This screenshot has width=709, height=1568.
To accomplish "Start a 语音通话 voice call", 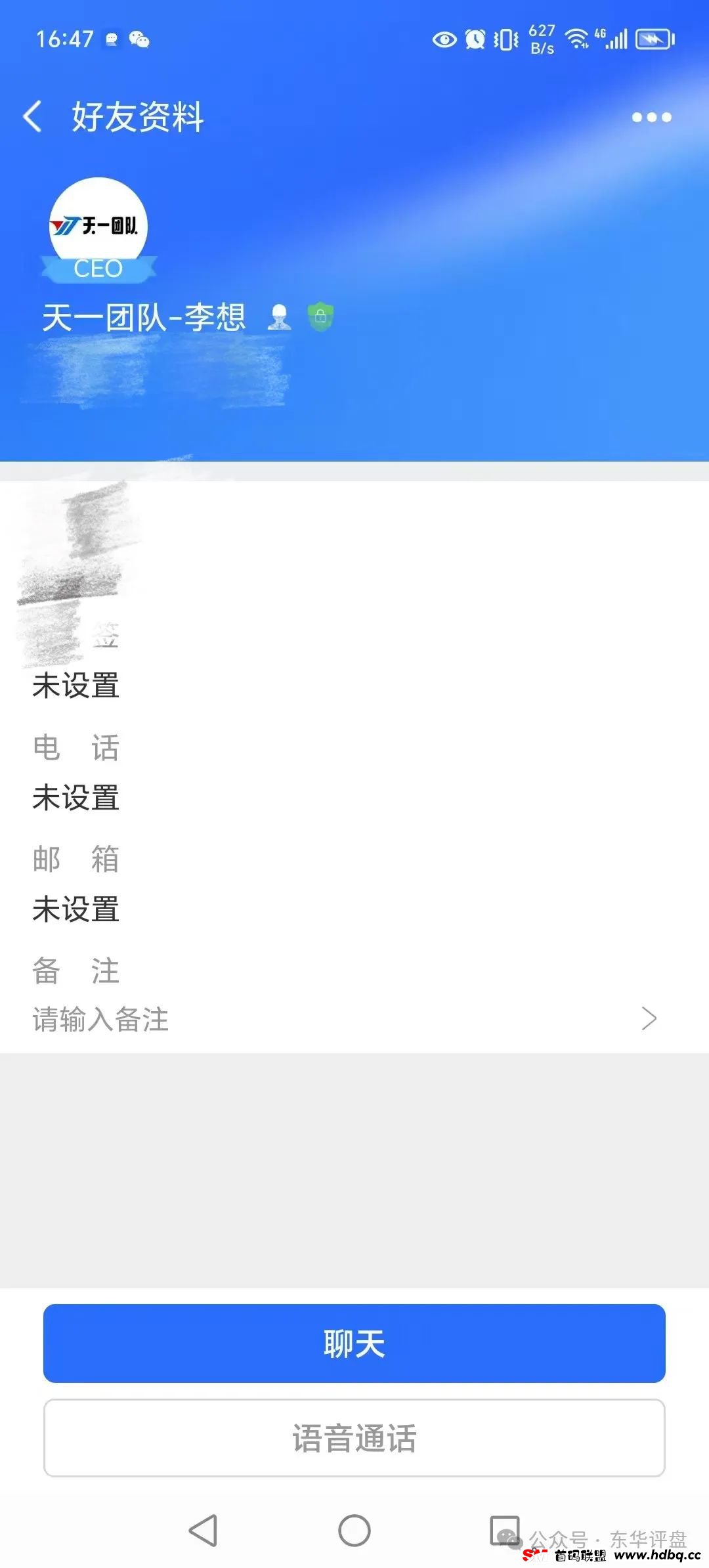I will pos(354,1438).
